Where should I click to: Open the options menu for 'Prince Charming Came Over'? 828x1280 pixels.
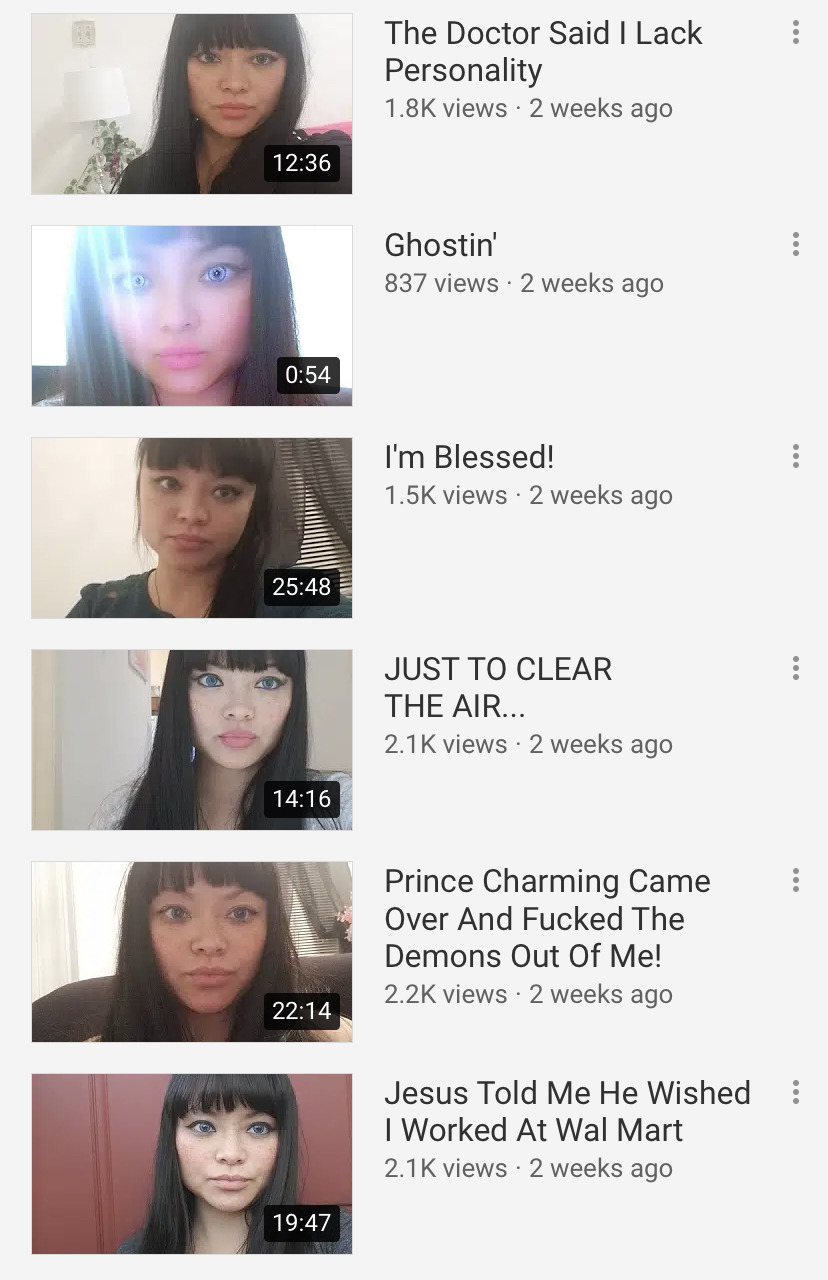coord(795,881)
